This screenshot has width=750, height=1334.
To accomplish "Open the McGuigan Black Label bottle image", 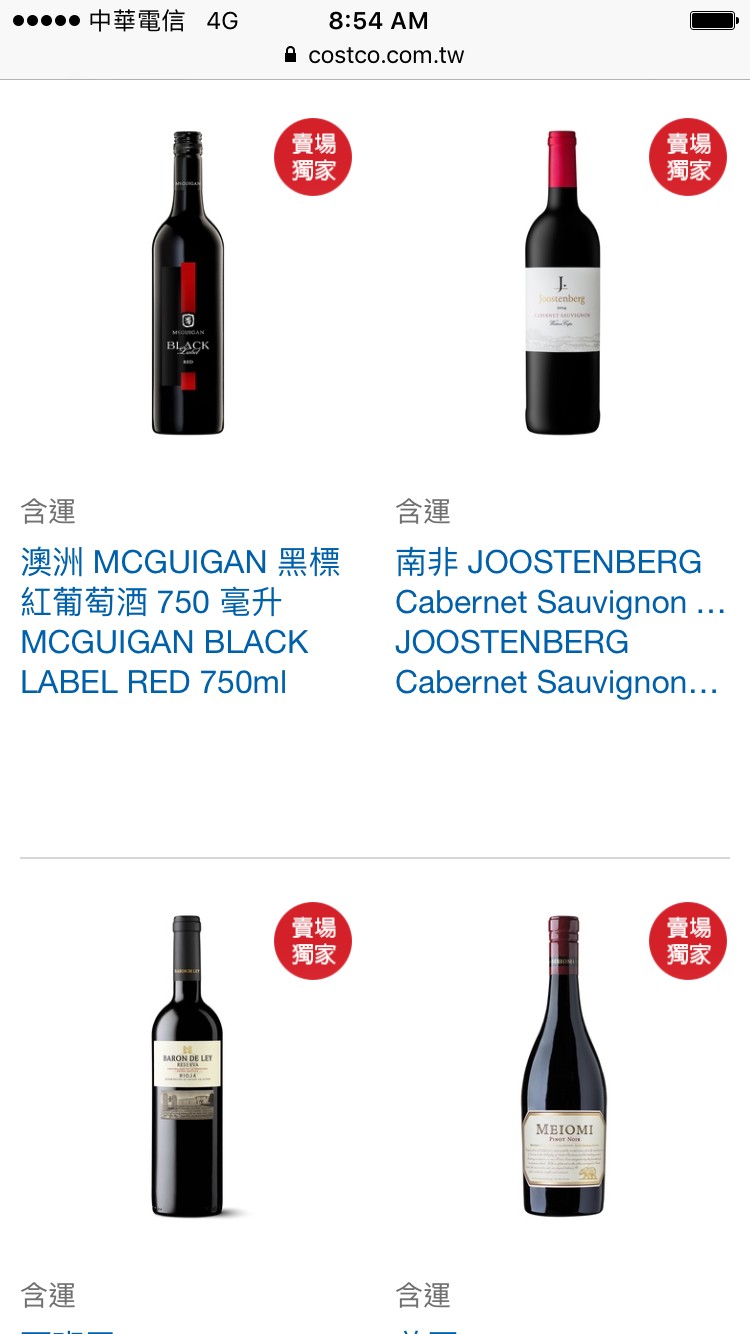I will click(x=188, y=283).
